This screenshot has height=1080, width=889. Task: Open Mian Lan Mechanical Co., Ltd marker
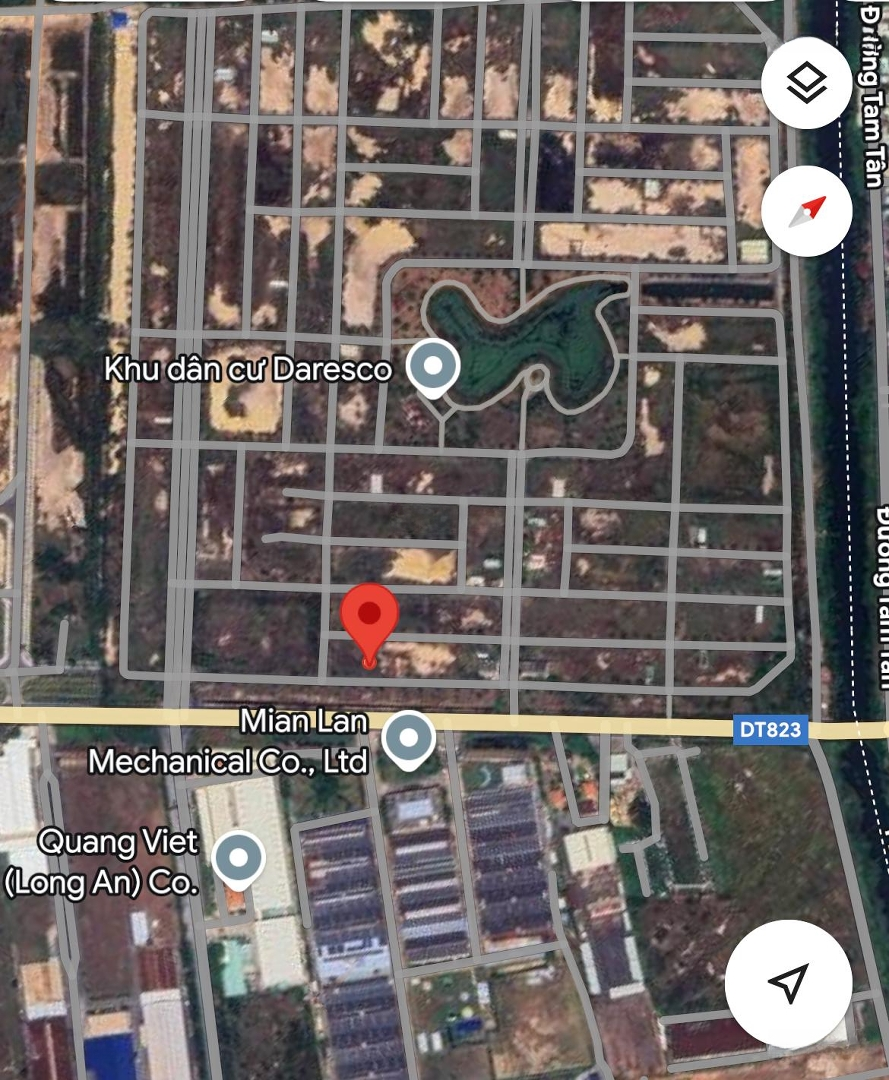point(409,741)
